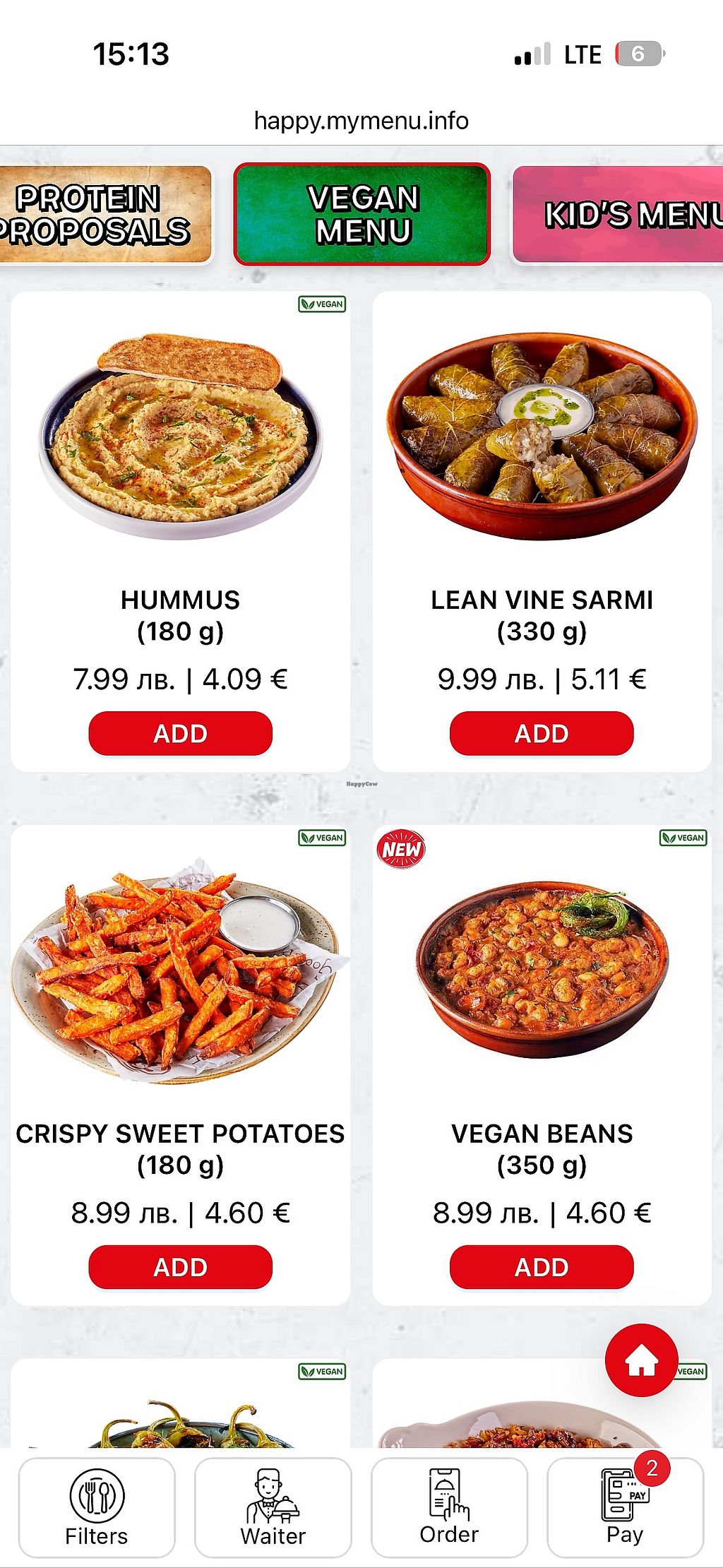723x1568 pixels.
Task: Open Pay with two items
Action: 626,1507
